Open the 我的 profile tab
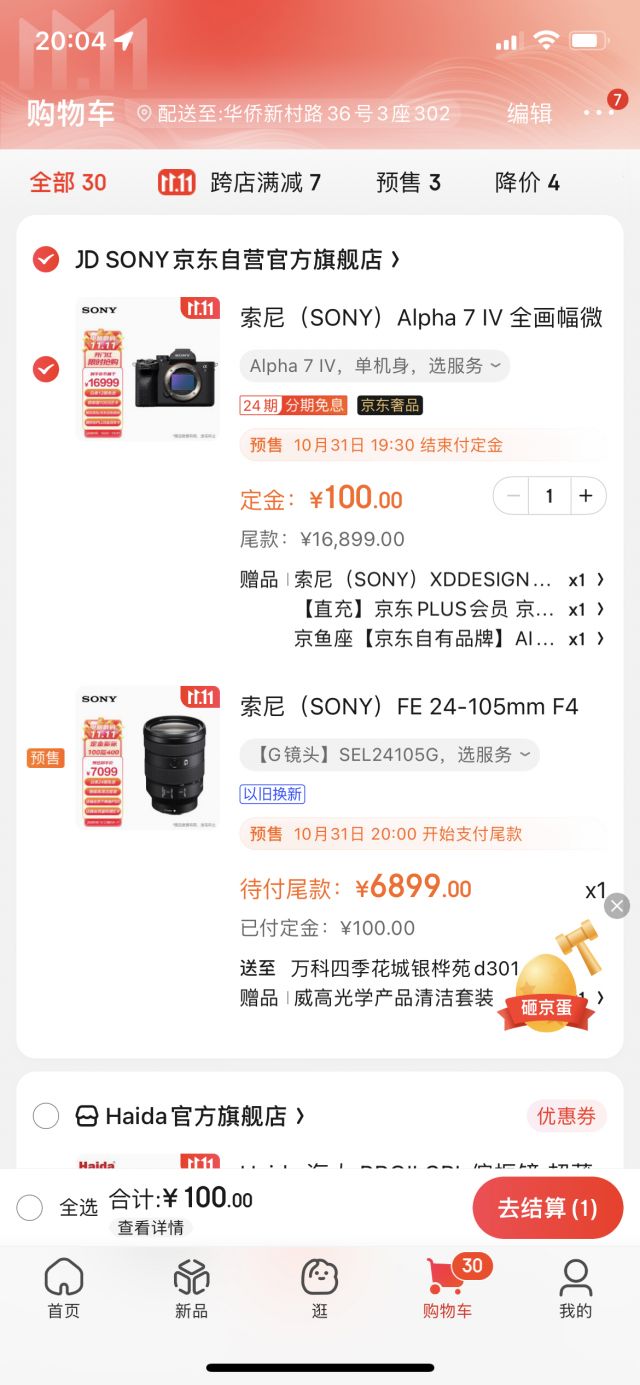The width and height of the screenshot is (640, 1385). [x=575, y=1289]
